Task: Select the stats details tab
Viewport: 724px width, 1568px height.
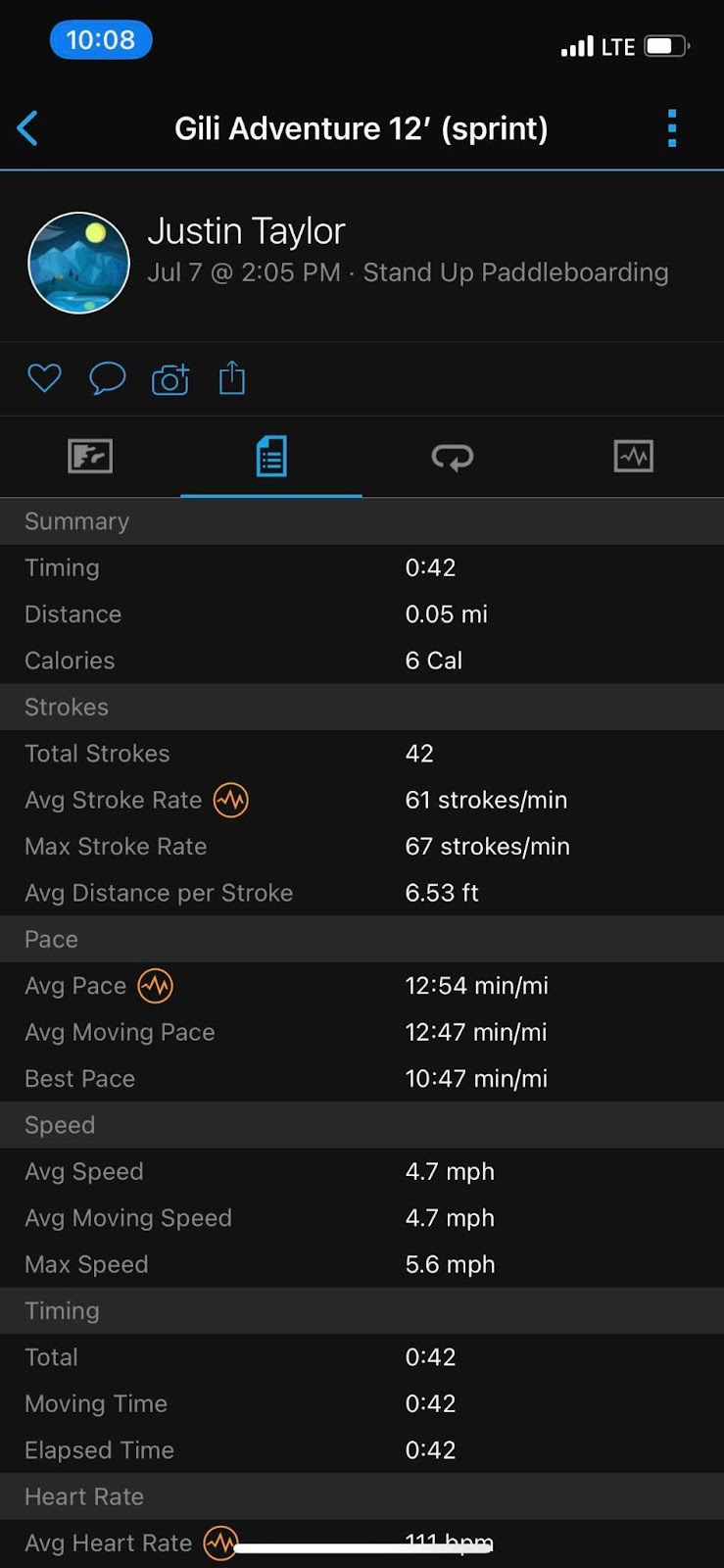Action: pyautogui.click(x=271, y=457)
